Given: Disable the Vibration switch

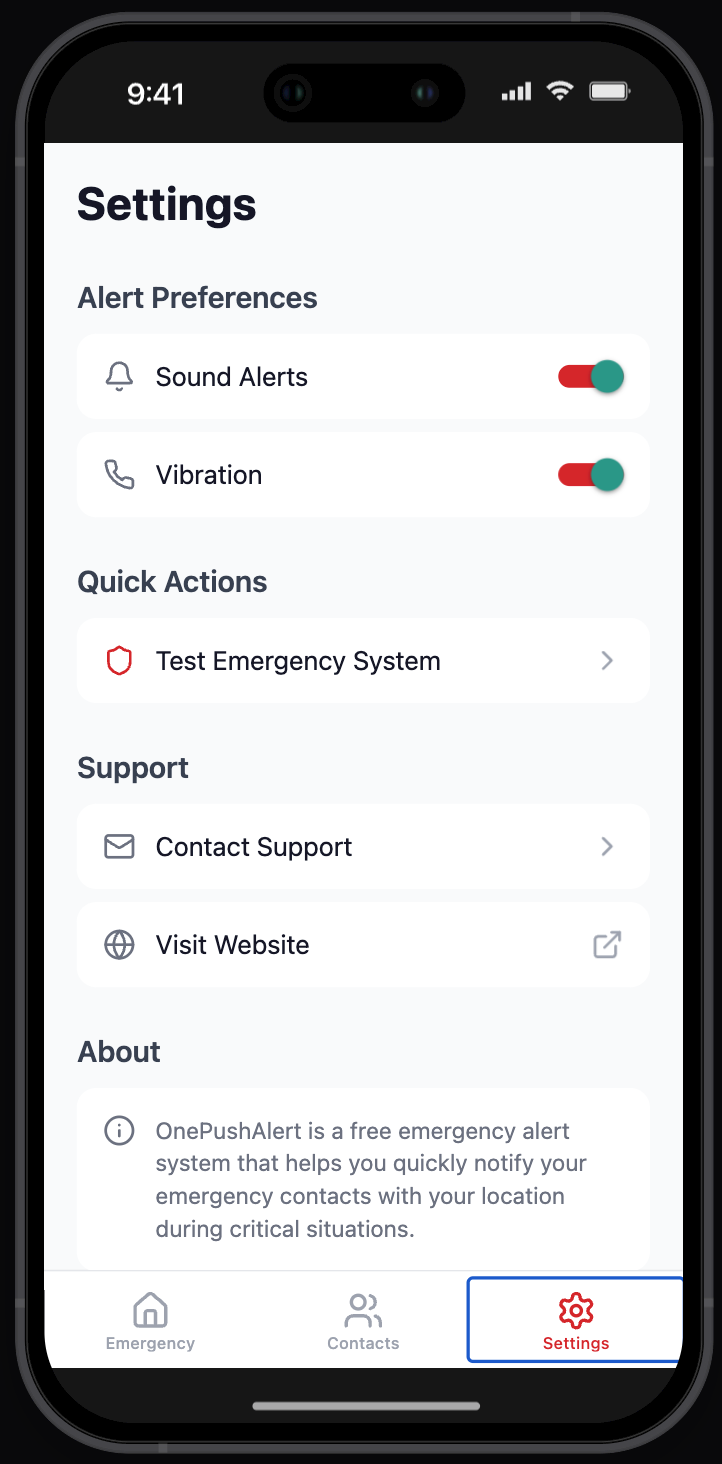Looking at the screenshot, I should (x=591, y=475).
